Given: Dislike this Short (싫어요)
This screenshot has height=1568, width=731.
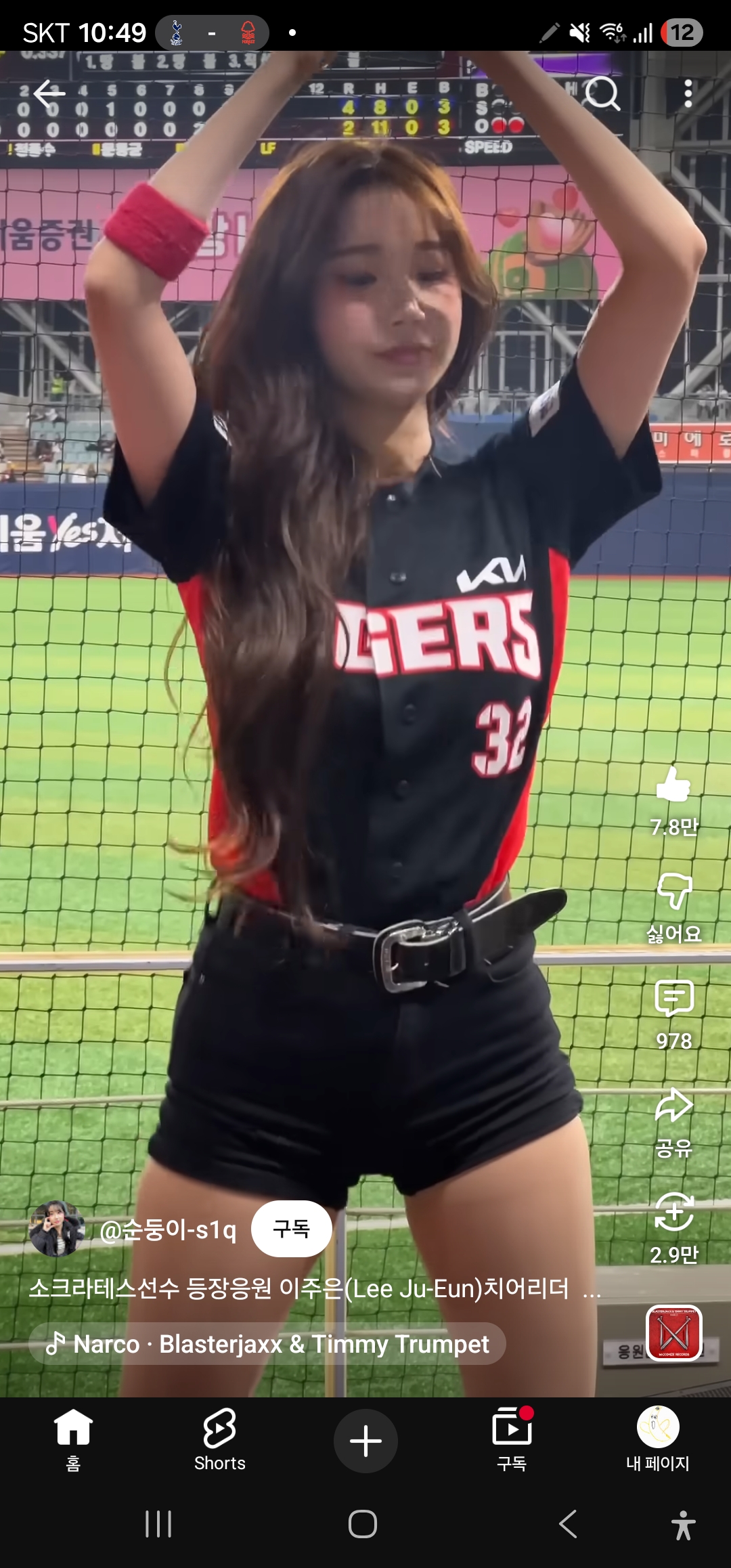Looking at the screenshot, I should pyautogui.click(x=673, y=892).
